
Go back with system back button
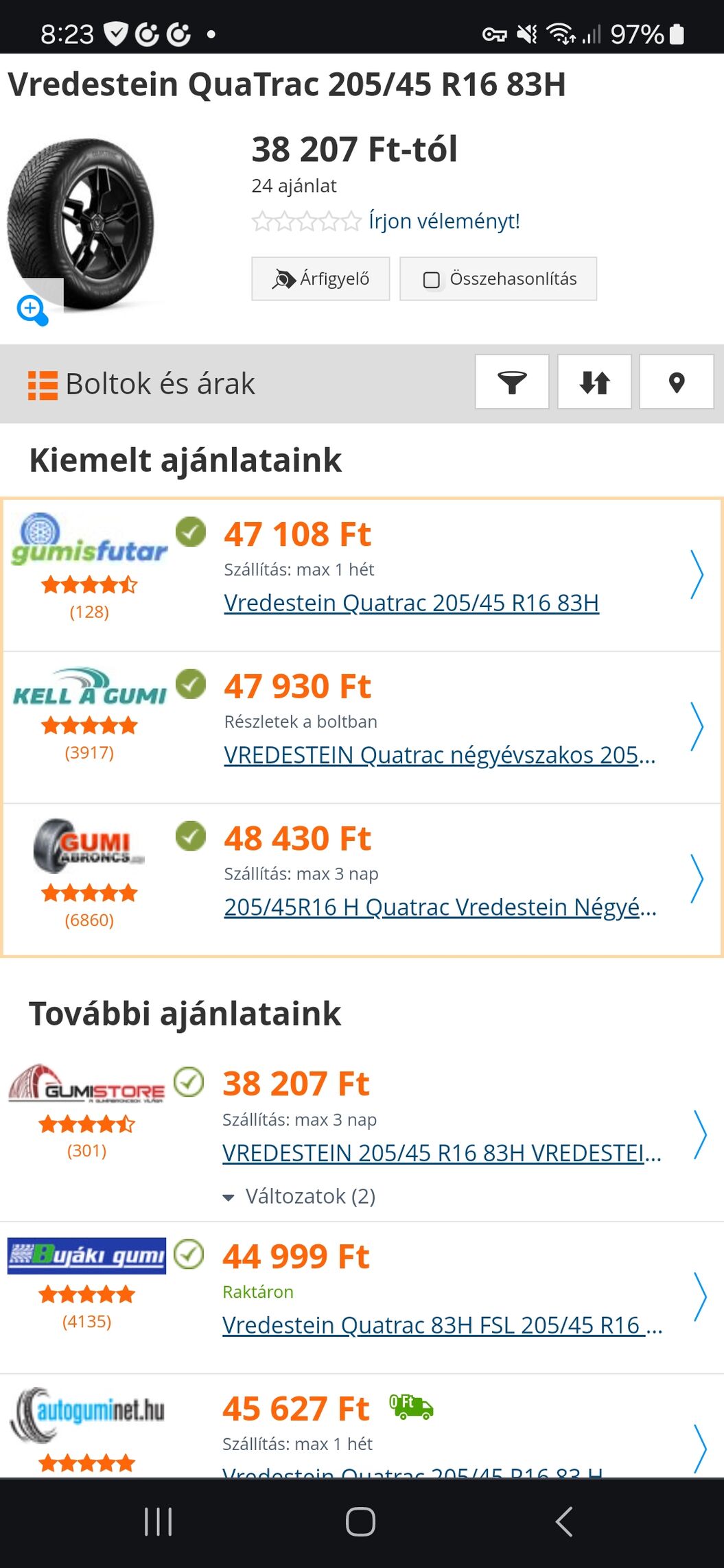pos(564,1521)
